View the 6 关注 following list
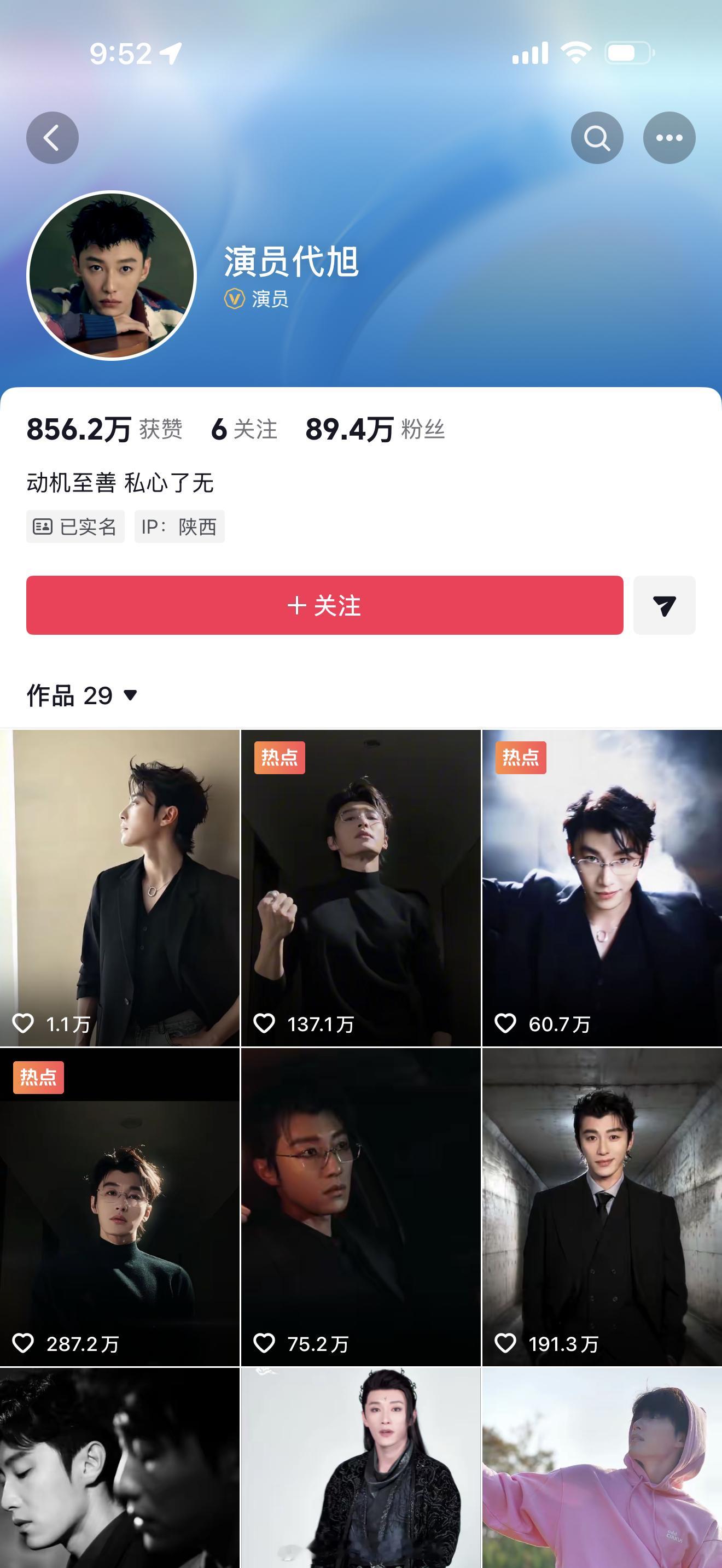722x1568 pixels. point(243,429)
